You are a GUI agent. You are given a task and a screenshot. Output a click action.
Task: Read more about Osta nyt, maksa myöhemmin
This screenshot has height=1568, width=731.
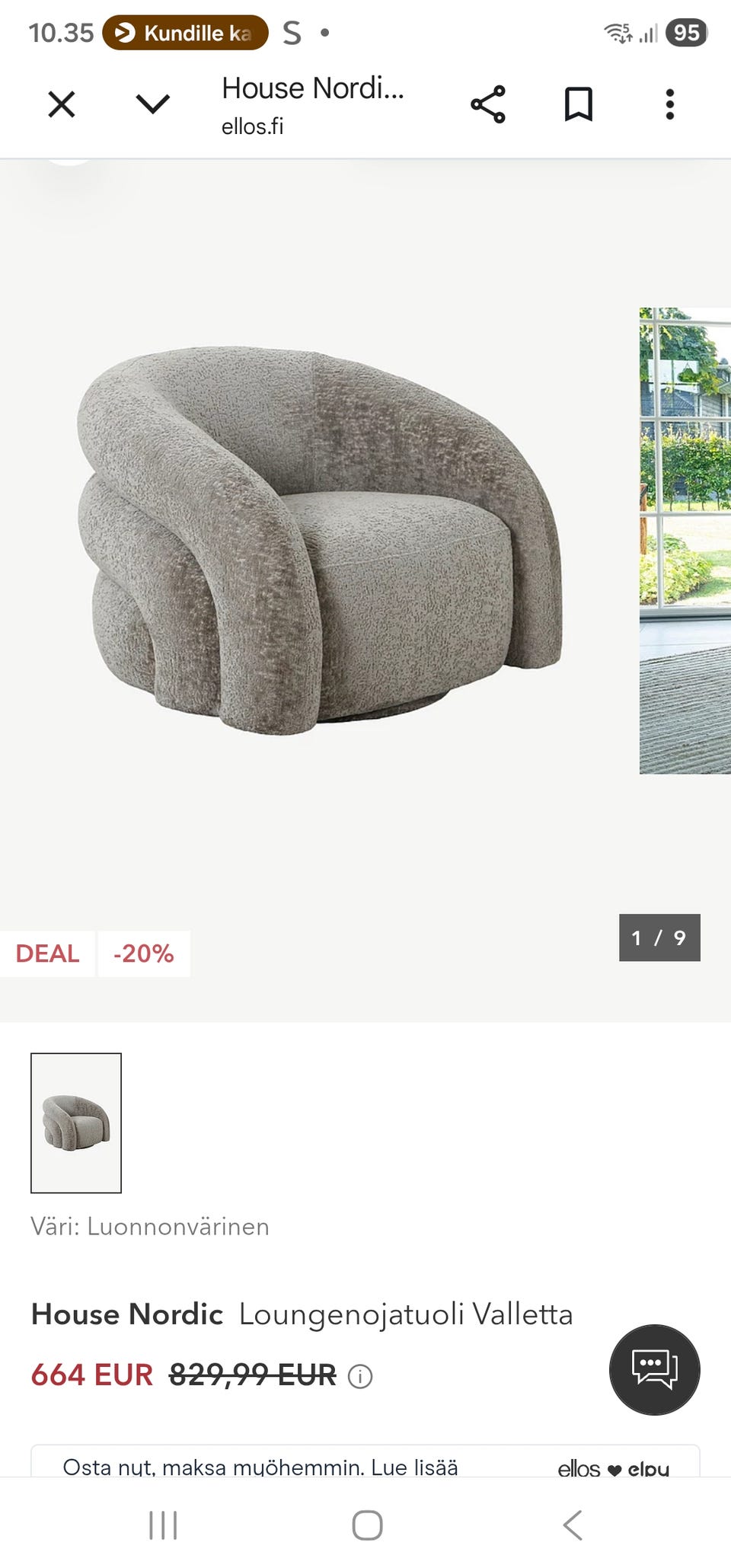coord(414,1467)
